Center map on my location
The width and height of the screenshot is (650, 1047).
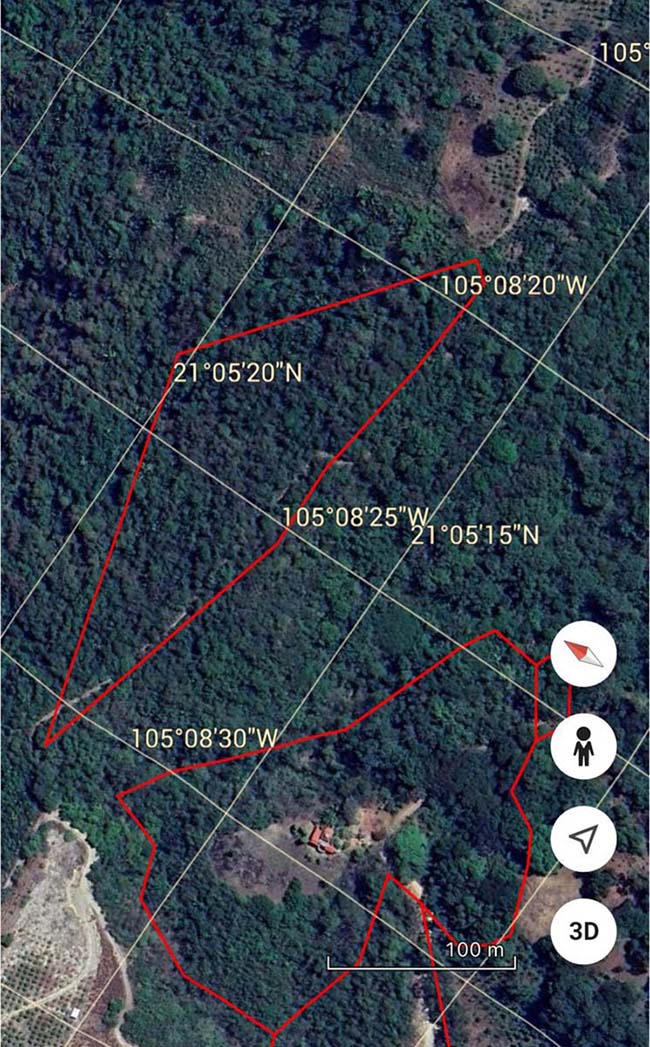583,839
